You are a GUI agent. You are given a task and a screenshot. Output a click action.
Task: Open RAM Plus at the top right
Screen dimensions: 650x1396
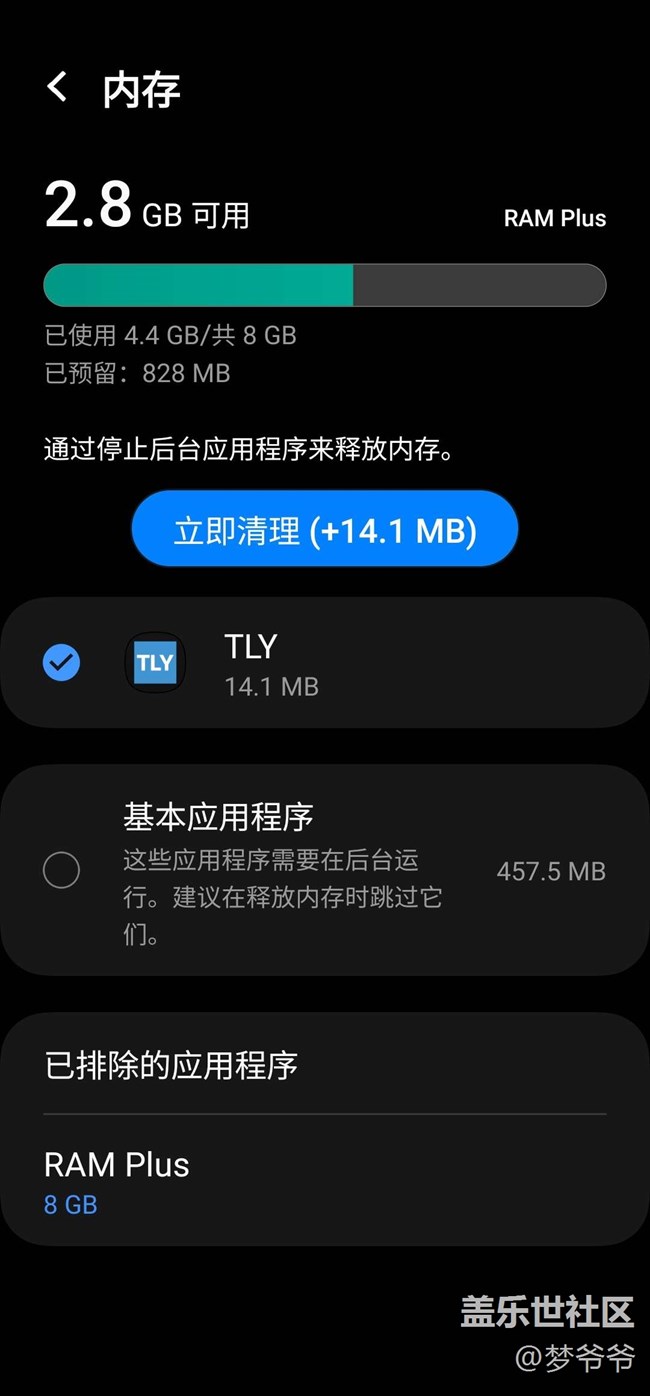554,218
